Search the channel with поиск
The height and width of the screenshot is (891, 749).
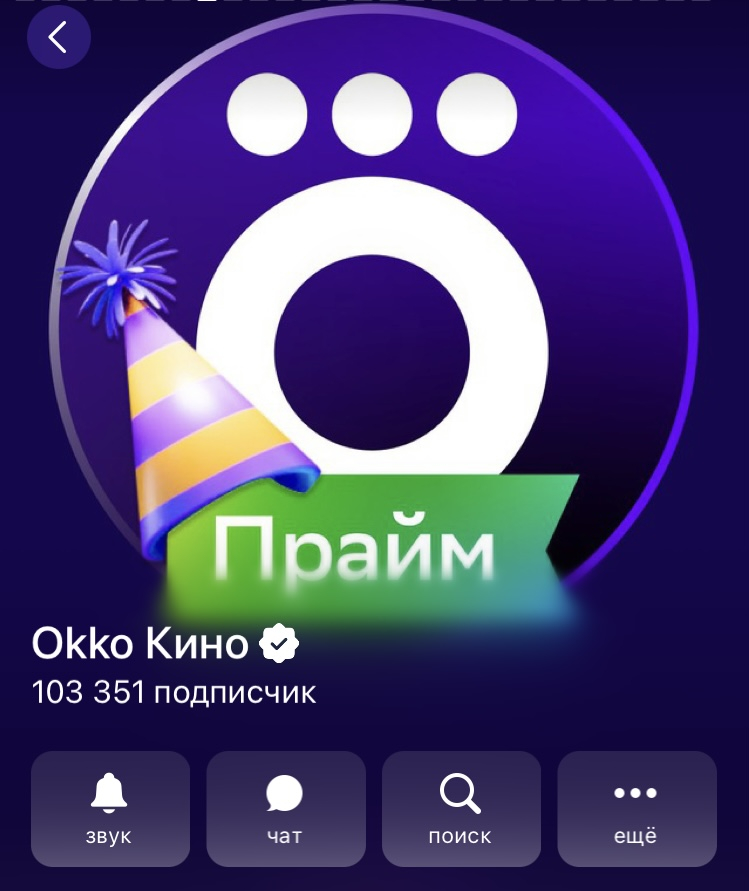coord(461,808)
